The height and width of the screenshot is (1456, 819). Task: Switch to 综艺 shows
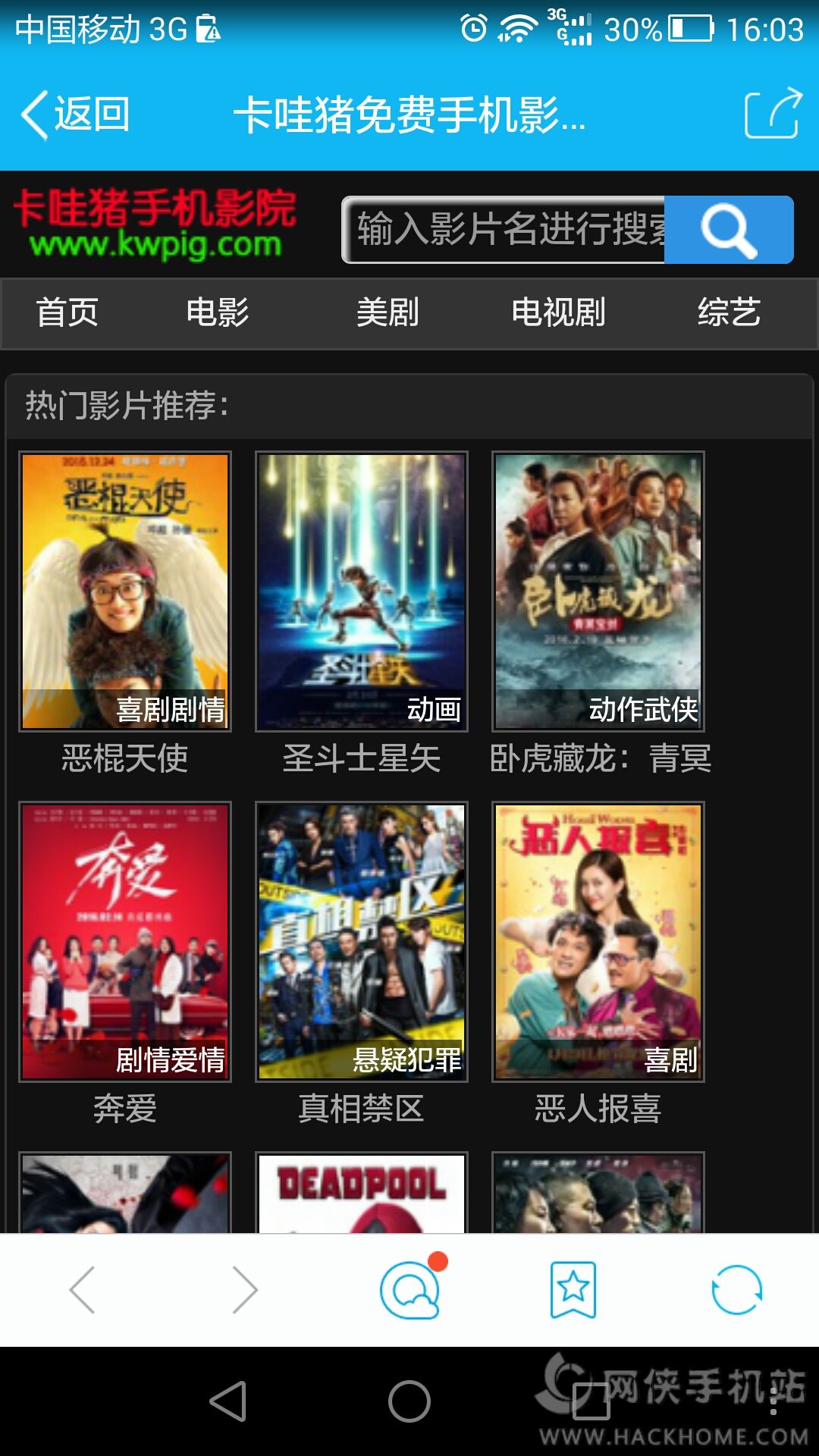[x=729, y=312]
